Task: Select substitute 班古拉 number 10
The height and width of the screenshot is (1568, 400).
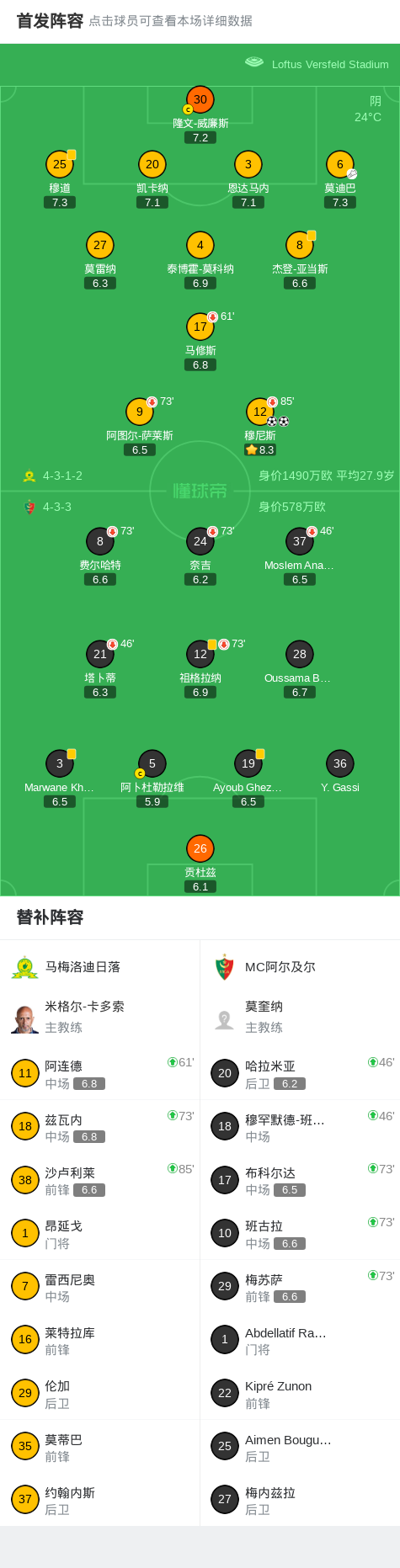Action: point(300,1233)
